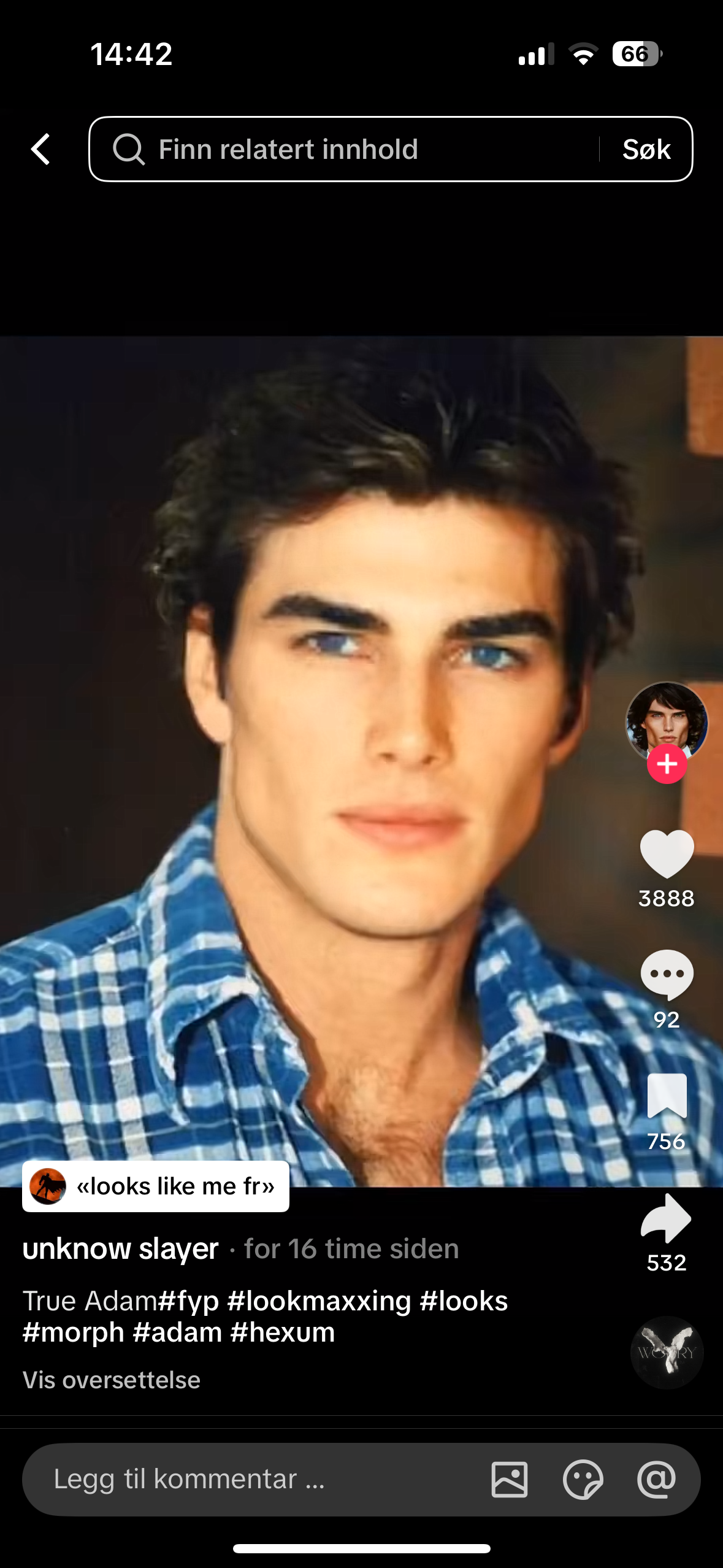The width and height of the screenshot is (723, 1568).
Task: Bookmark this video
Action: (667, 1096)
